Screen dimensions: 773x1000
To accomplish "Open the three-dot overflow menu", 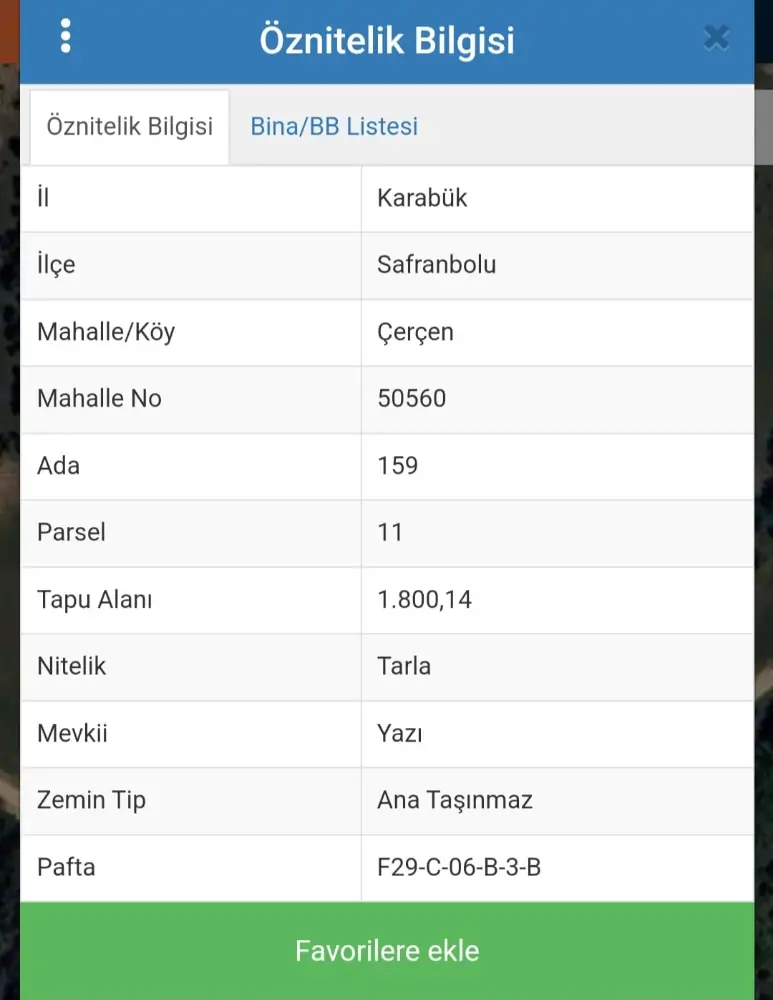I will (x=66, y=36).
